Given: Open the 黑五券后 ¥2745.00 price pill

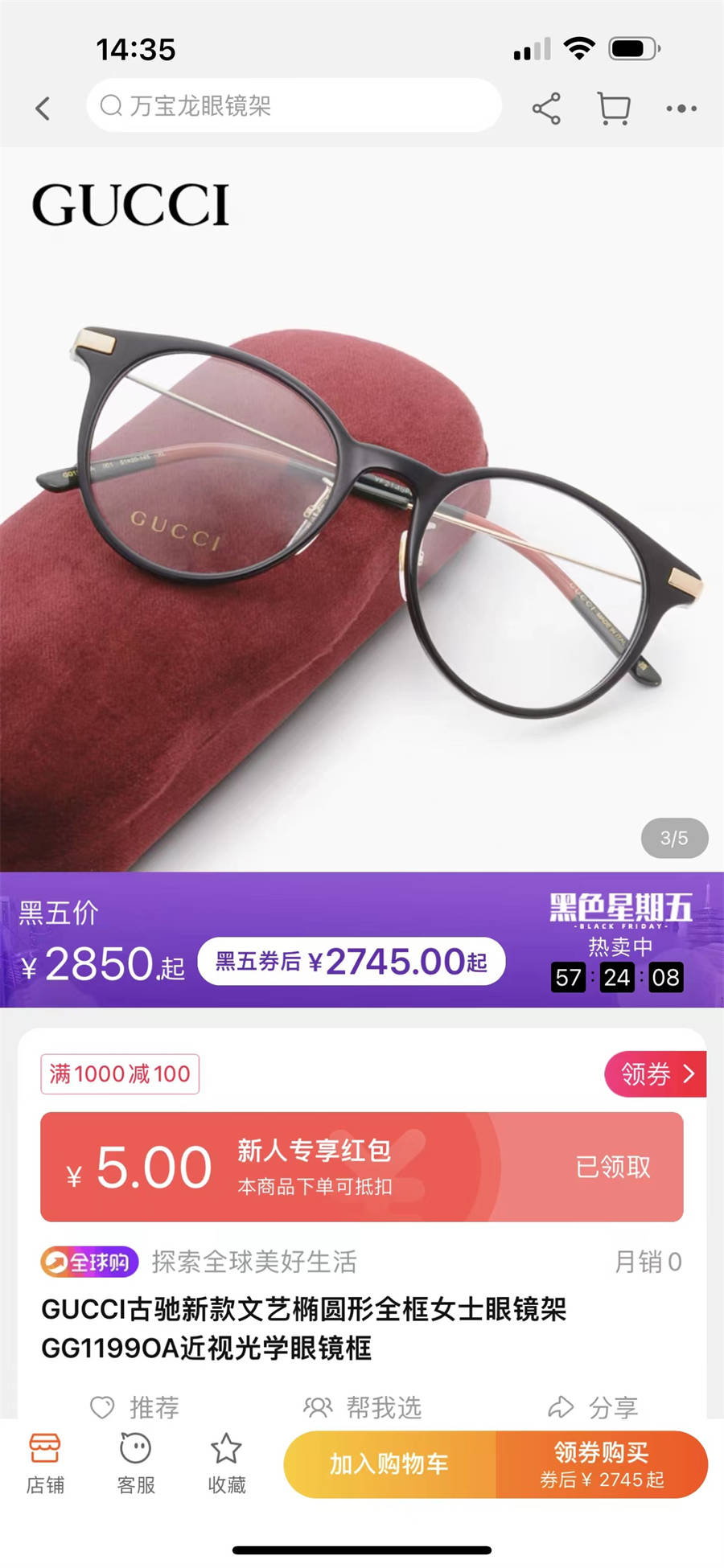Looking at the screenshot, I should click(x=352, y=961).
